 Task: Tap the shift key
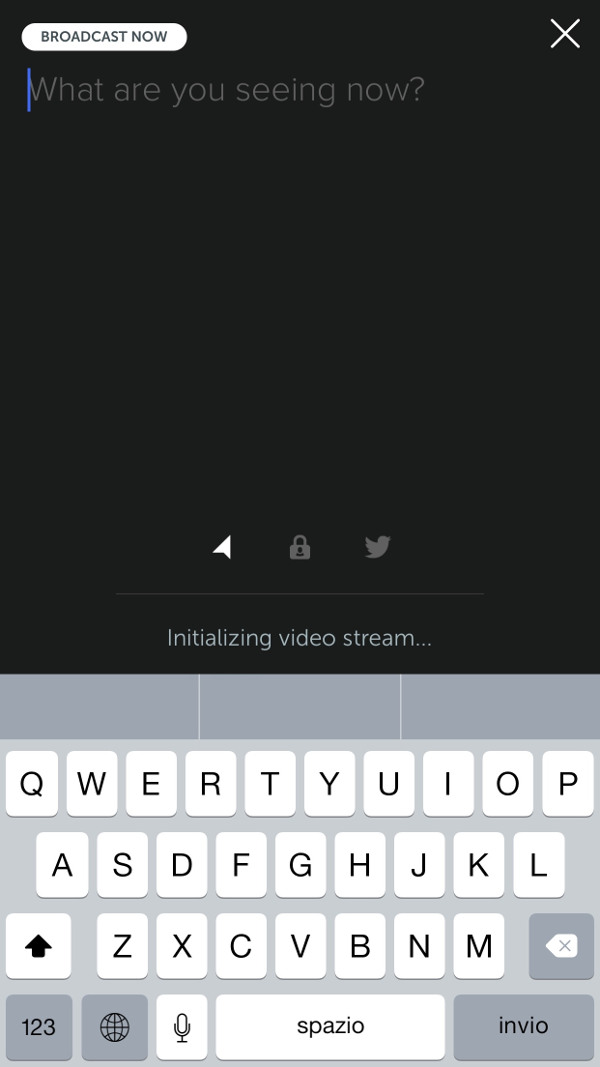tap(38, 946)
